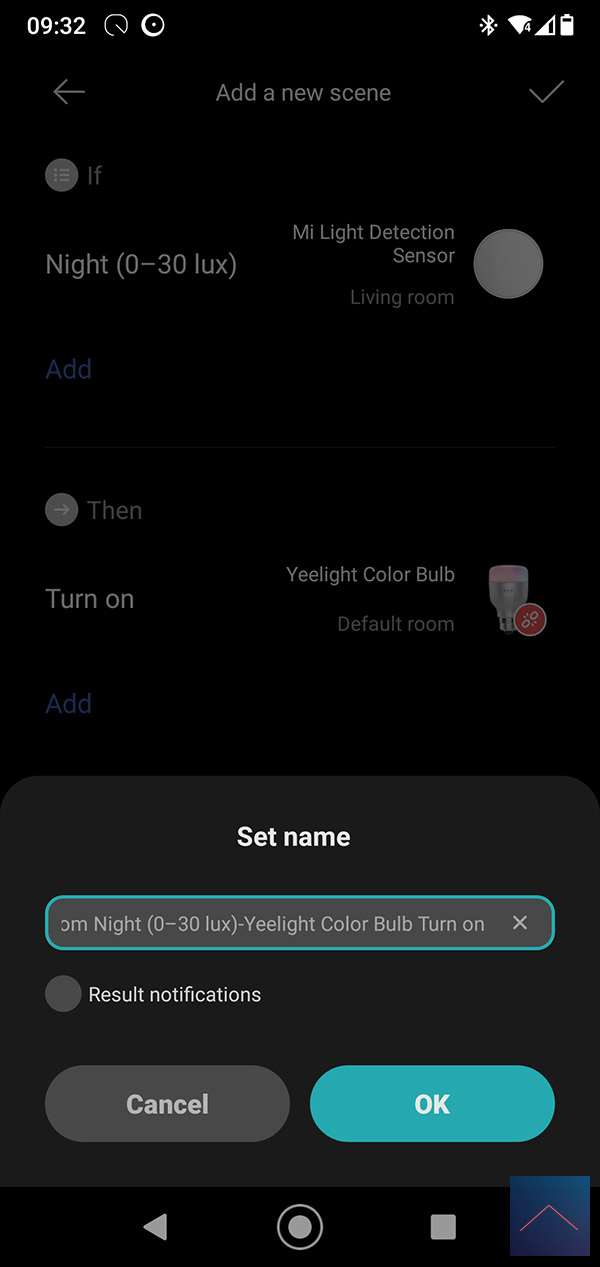Clear the scene name text field
This screenshot has height=1267, width=600.
(520, 923)
